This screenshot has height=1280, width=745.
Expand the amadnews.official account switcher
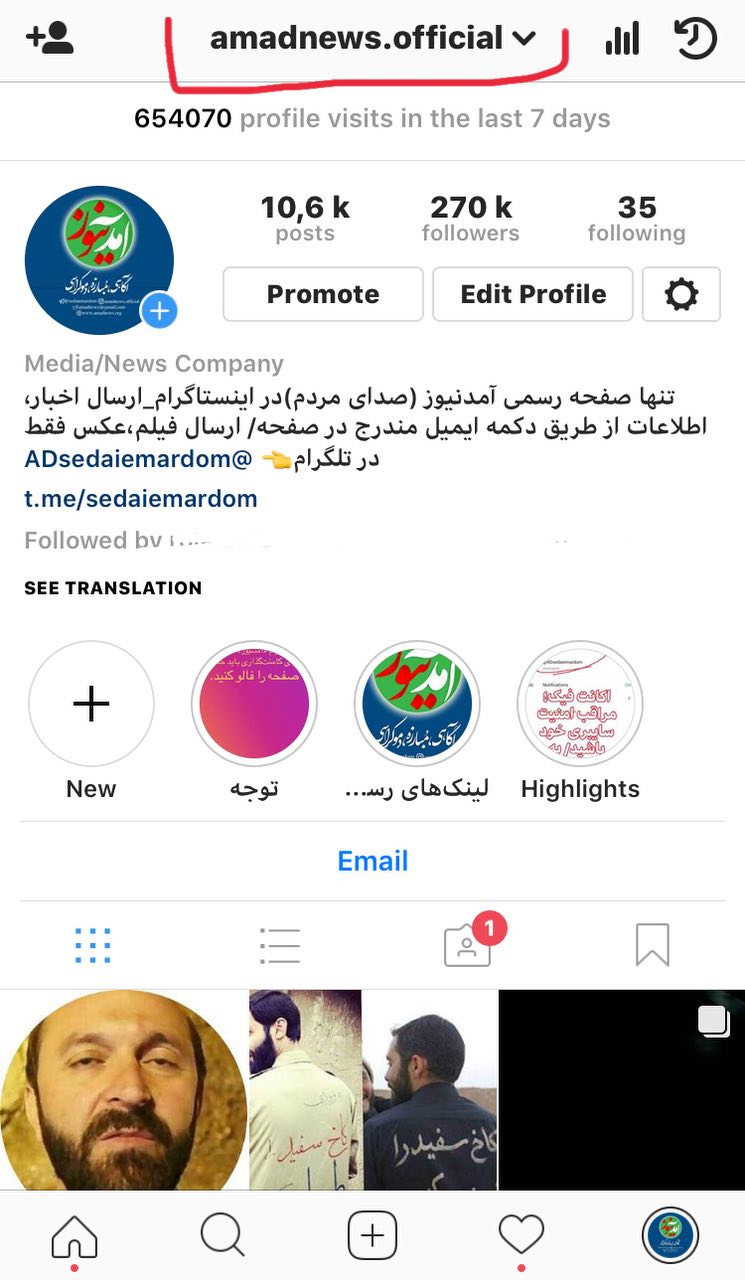pos(372,39)
